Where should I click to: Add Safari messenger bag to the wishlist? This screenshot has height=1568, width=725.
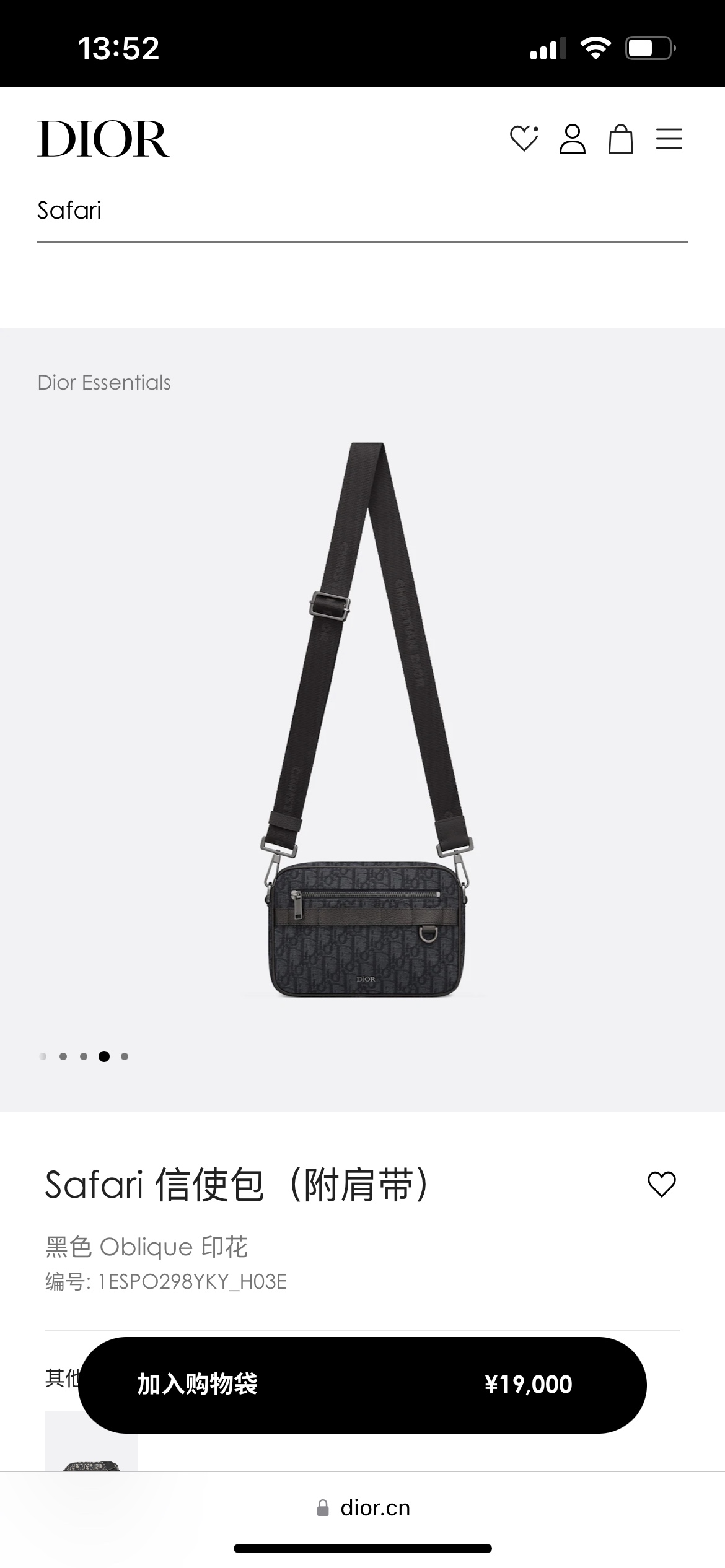[x=661, y=1184]
